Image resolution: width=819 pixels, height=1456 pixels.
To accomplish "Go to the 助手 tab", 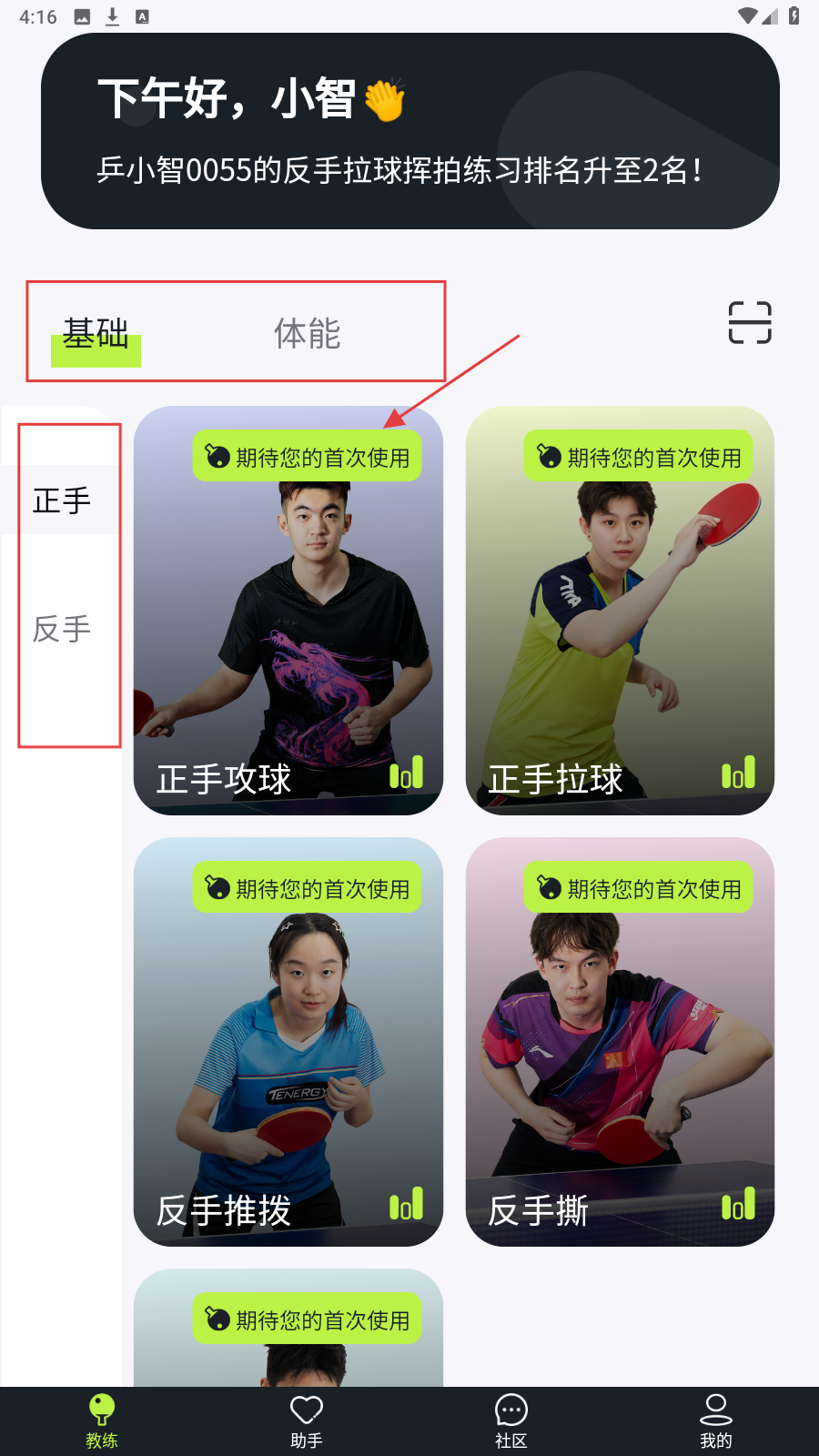I will click(307, 1421).
